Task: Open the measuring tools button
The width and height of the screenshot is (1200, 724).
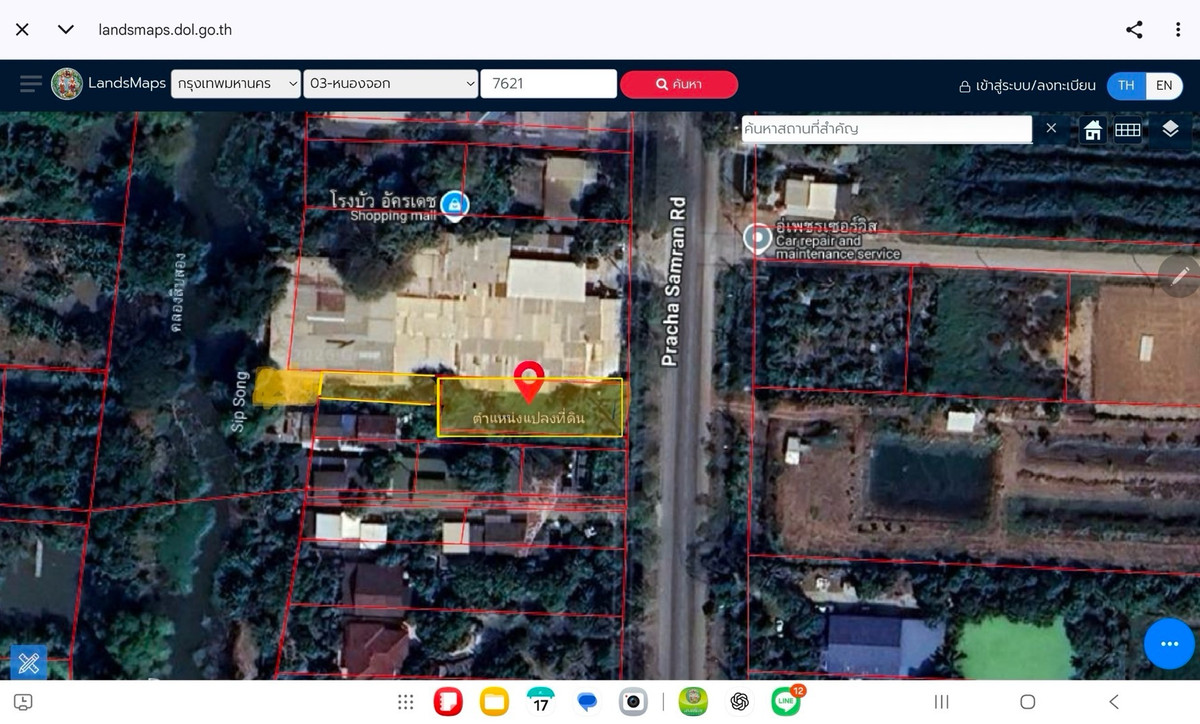Action: pos(29,661)
